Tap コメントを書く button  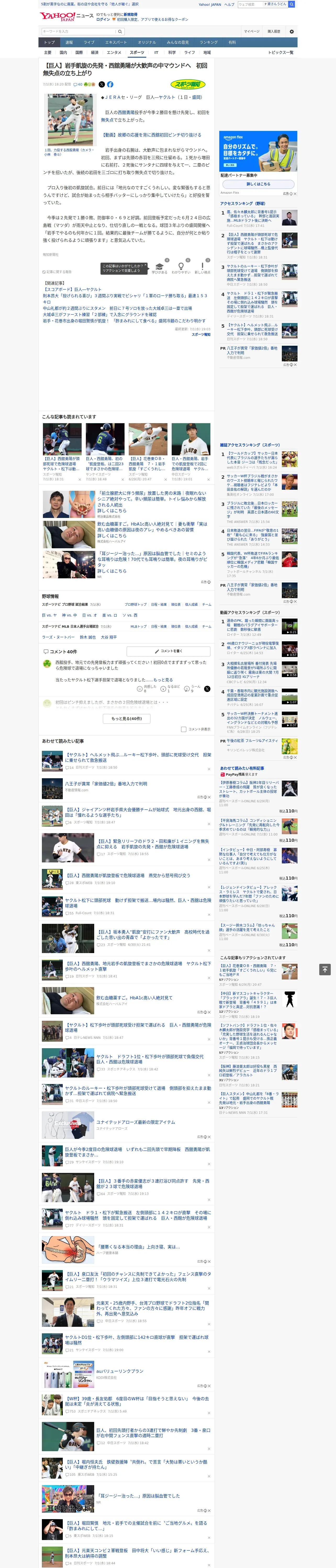tap(168, 651)
